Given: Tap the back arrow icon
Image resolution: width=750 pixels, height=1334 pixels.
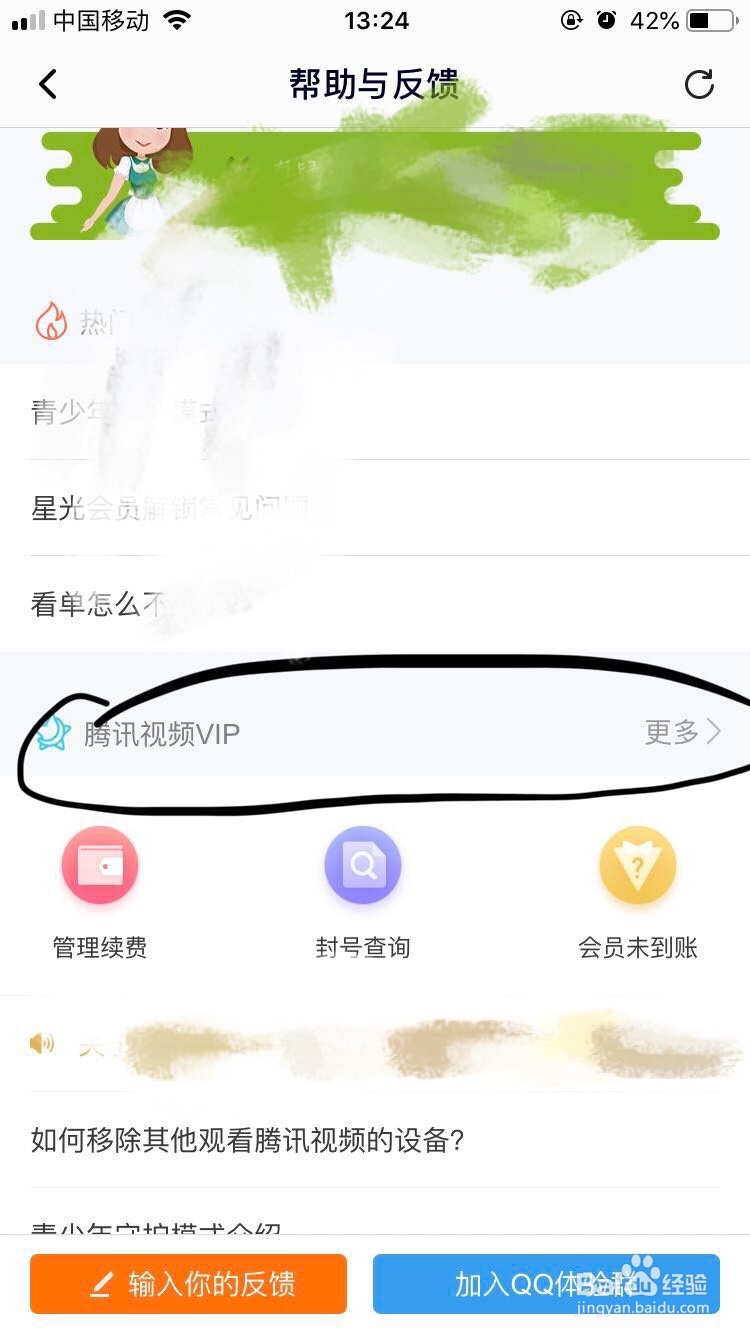Looking at the screenshot, I should click(48, 84).
